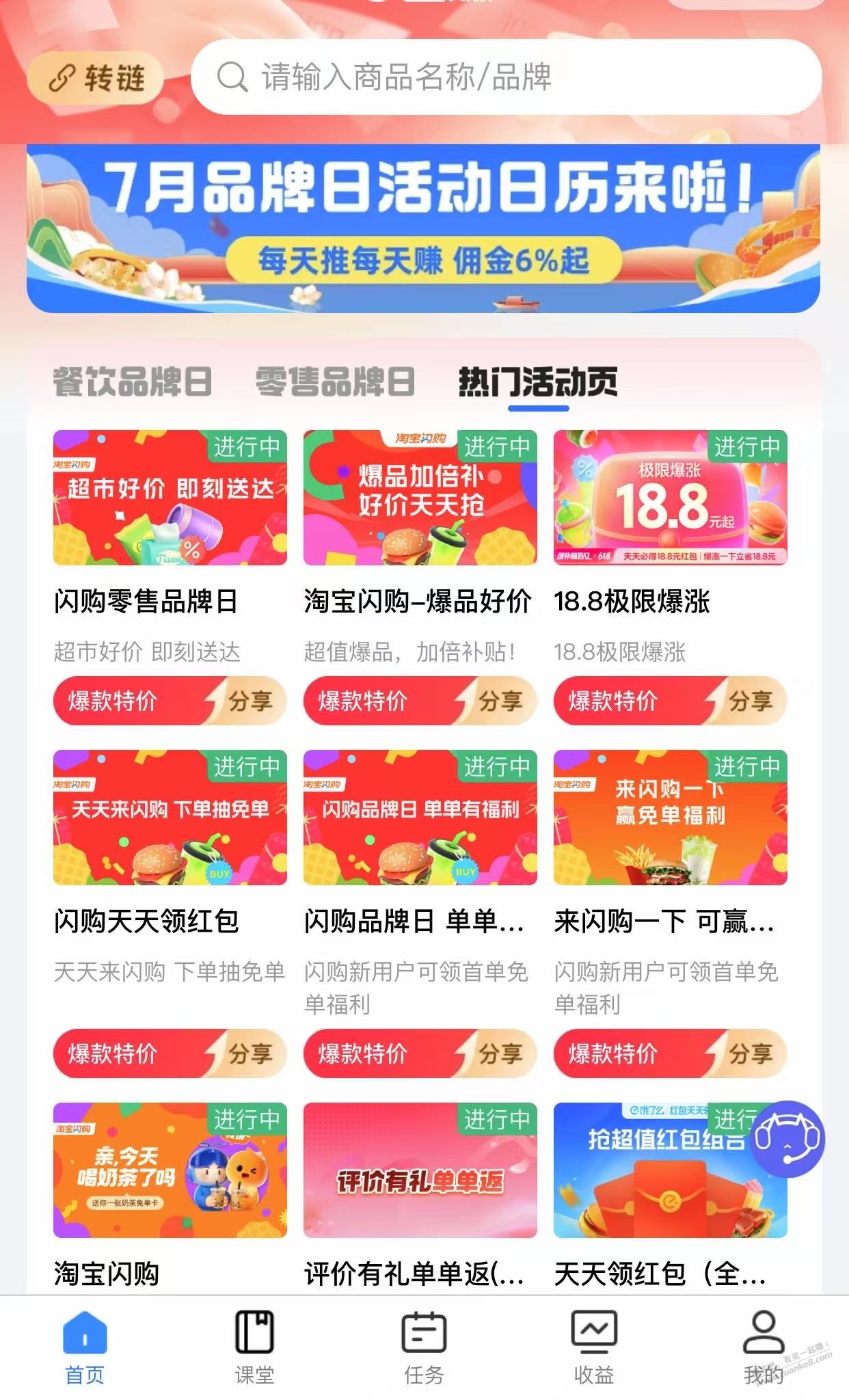
Task: Open the 我的 profile tab
Action: coord(763,1347)
